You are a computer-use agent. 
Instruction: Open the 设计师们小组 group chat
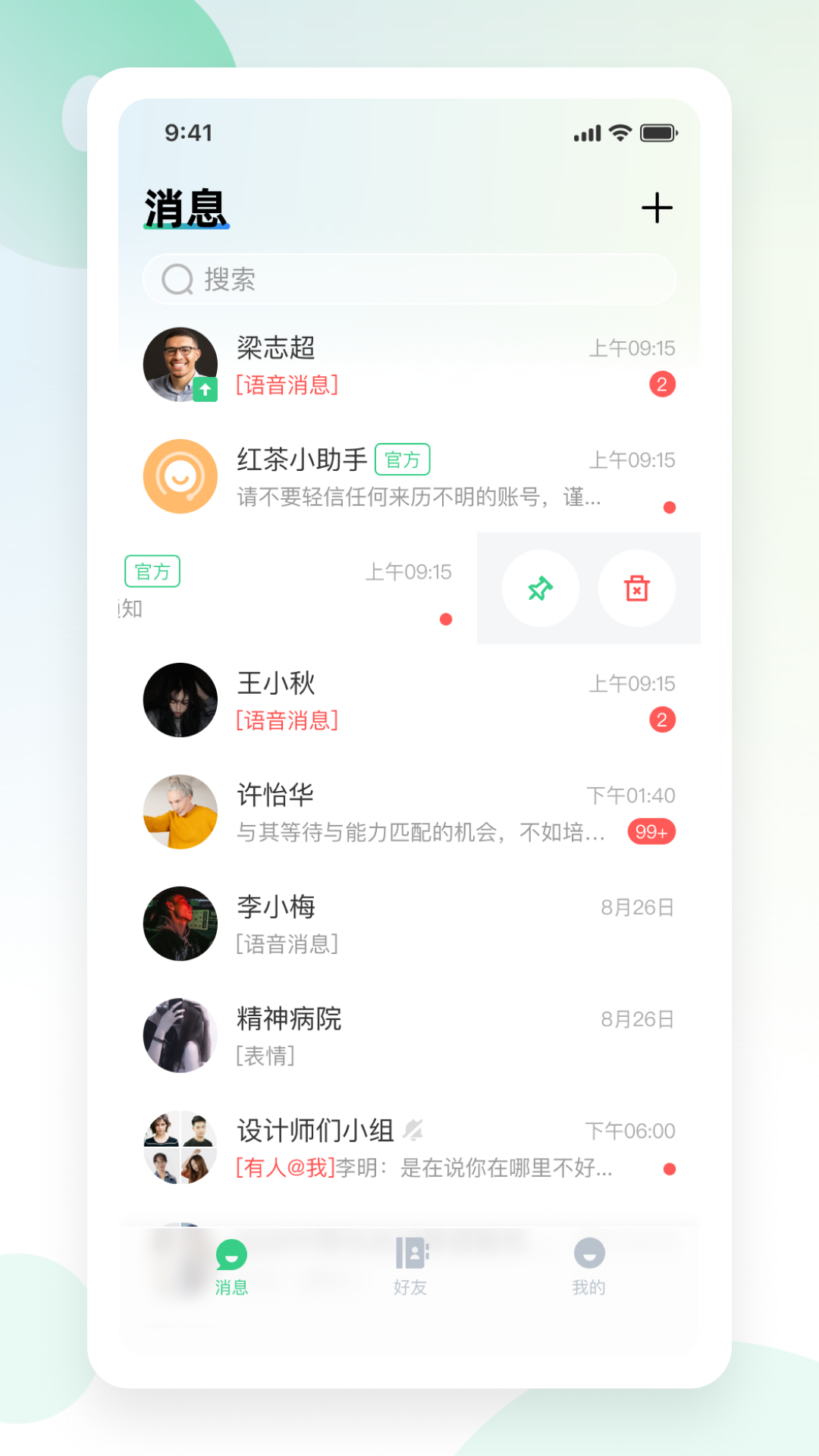409,1147
